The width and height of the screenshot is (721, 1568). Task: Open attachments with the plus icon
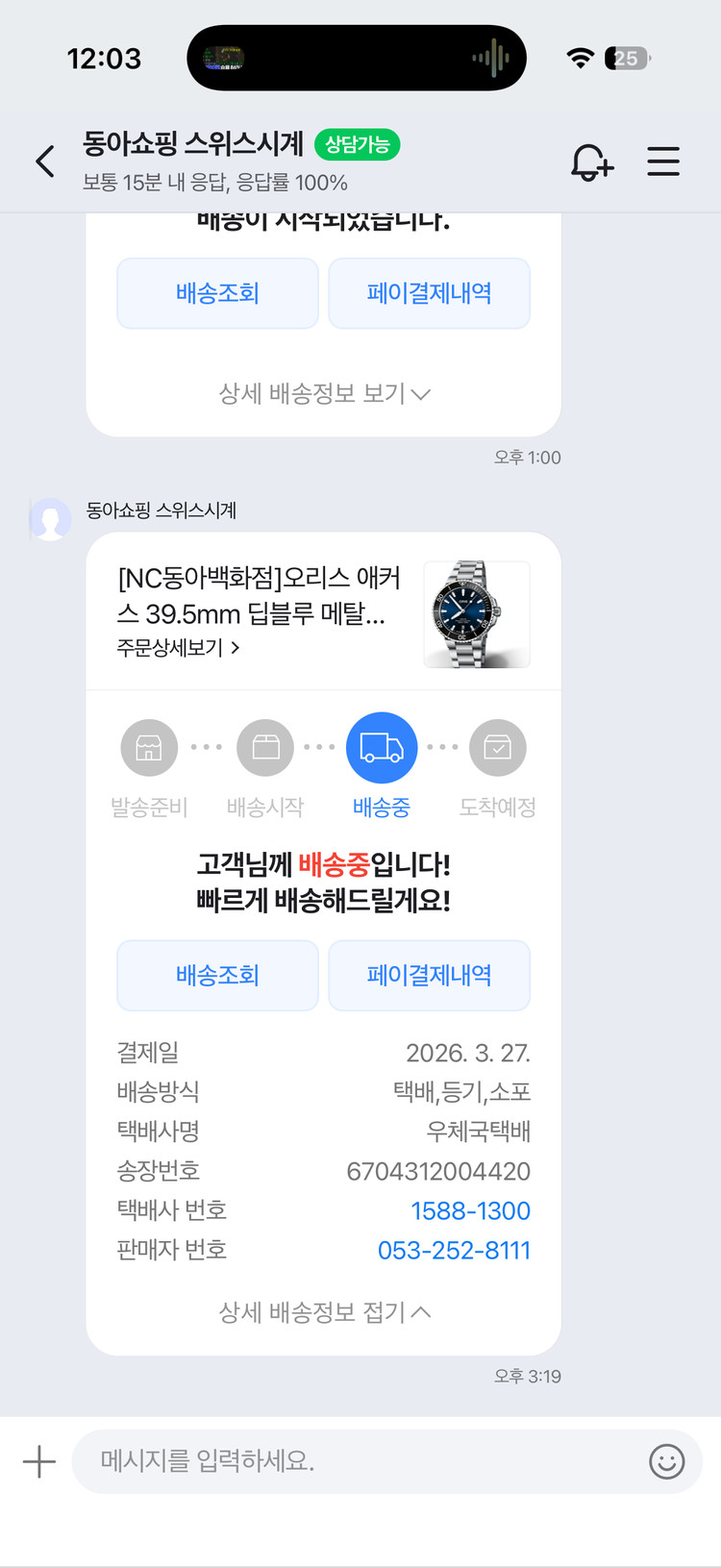[39, 1461]
